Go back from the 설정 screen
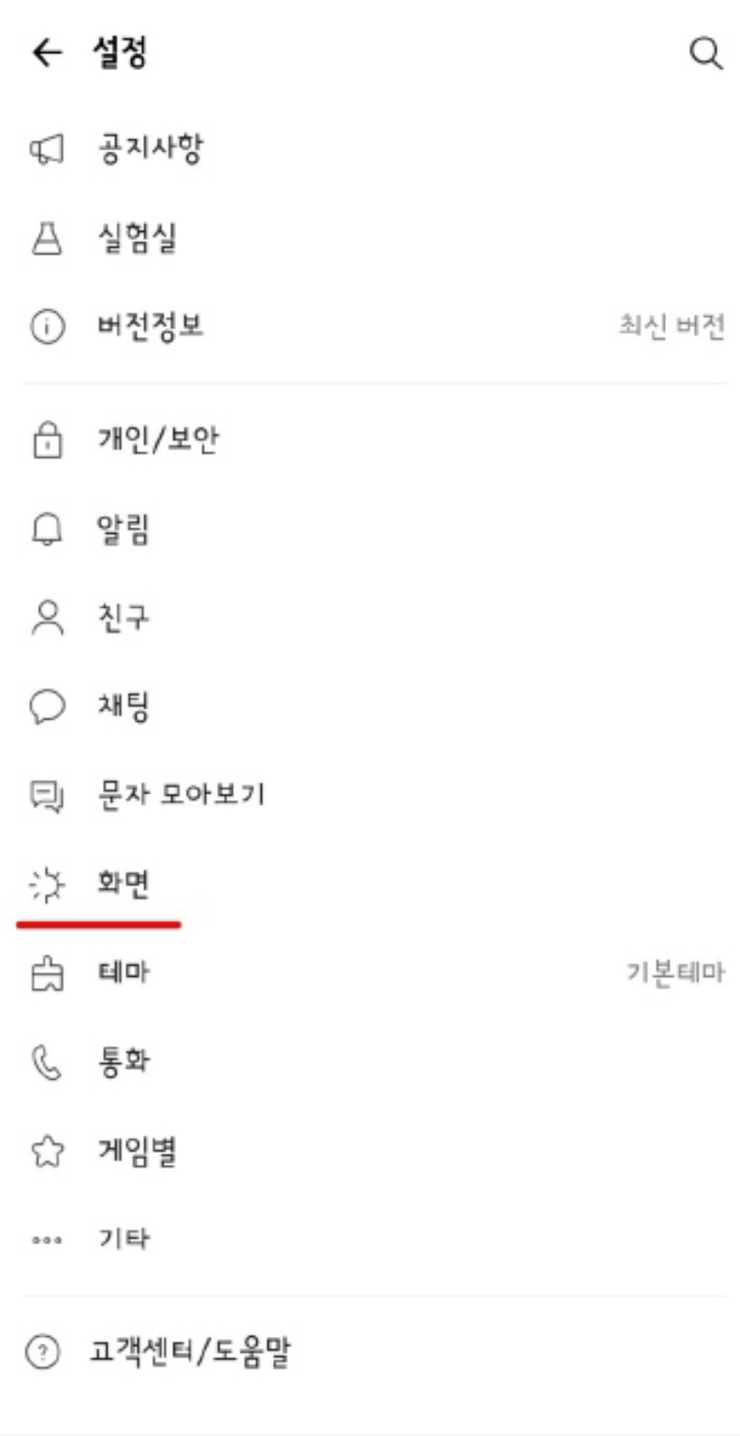Viewport: 740px width, 1436px height. [x=47, y=54]
